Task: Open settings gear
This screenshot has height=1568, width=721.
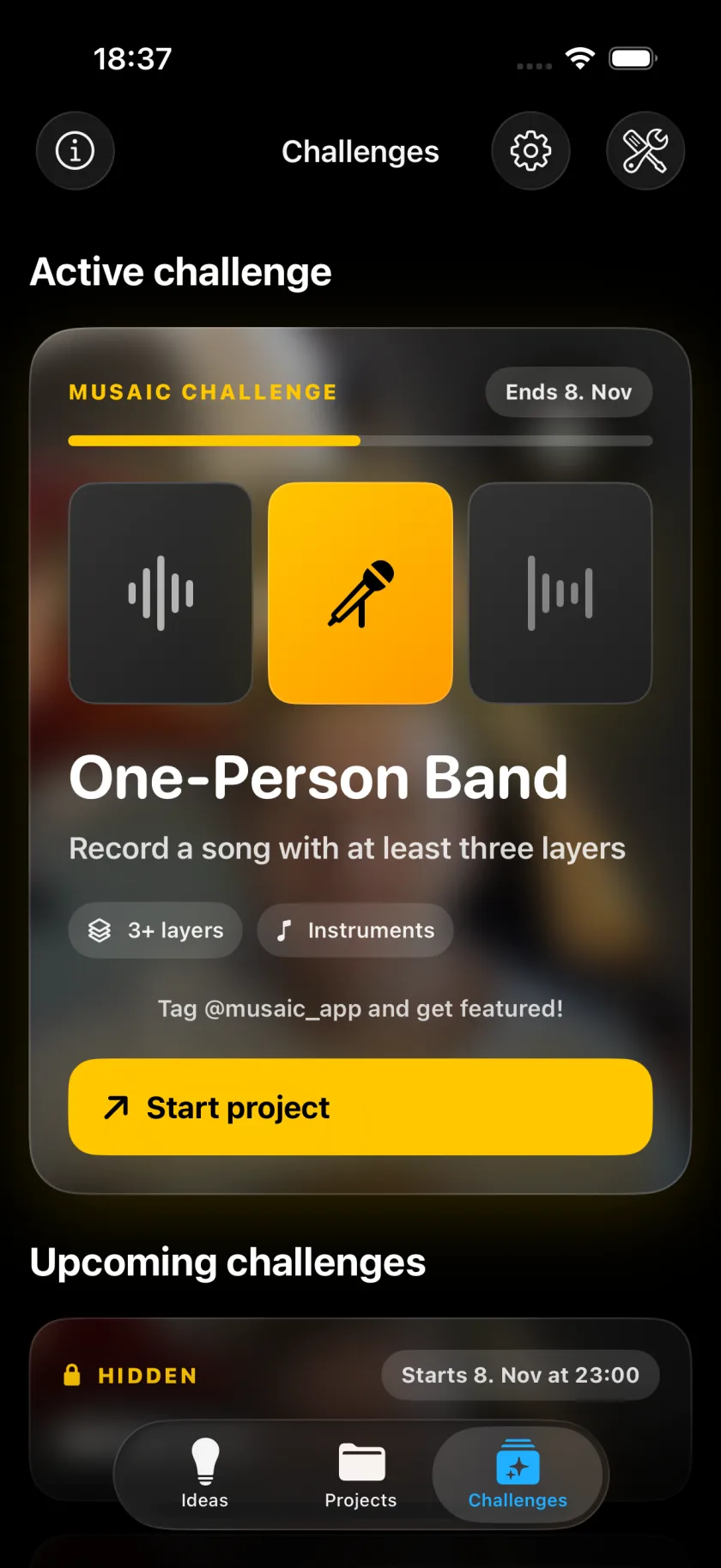Action: click(x=530, y=151)
